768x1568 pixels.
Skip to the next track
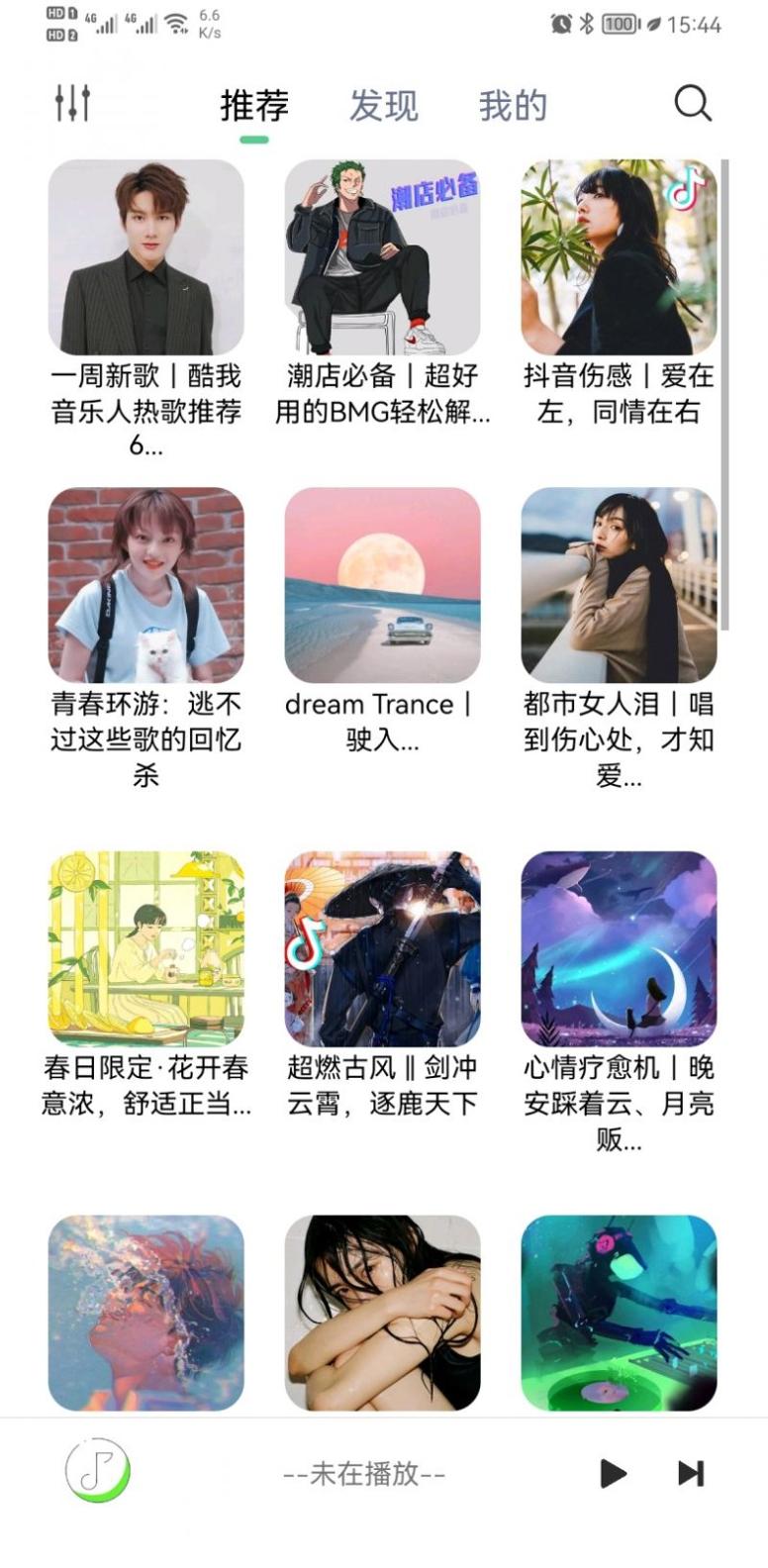pos(691,1473)
